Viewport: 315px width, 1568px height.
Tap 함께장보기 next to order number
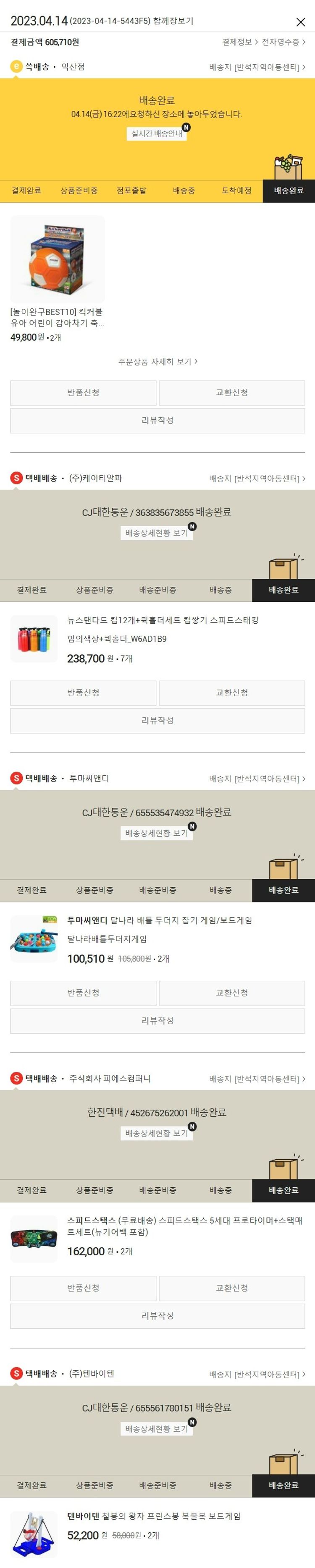click(173, 21)
